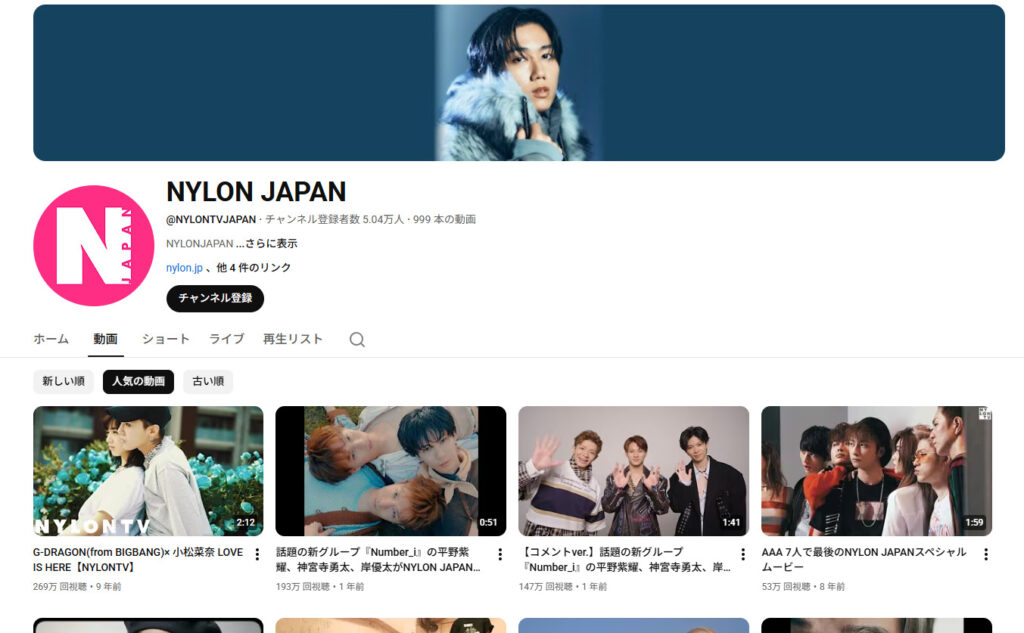Switch to the ライブ tab
1024x633 pixels.
pyautogui.click(x=226, y=339)
